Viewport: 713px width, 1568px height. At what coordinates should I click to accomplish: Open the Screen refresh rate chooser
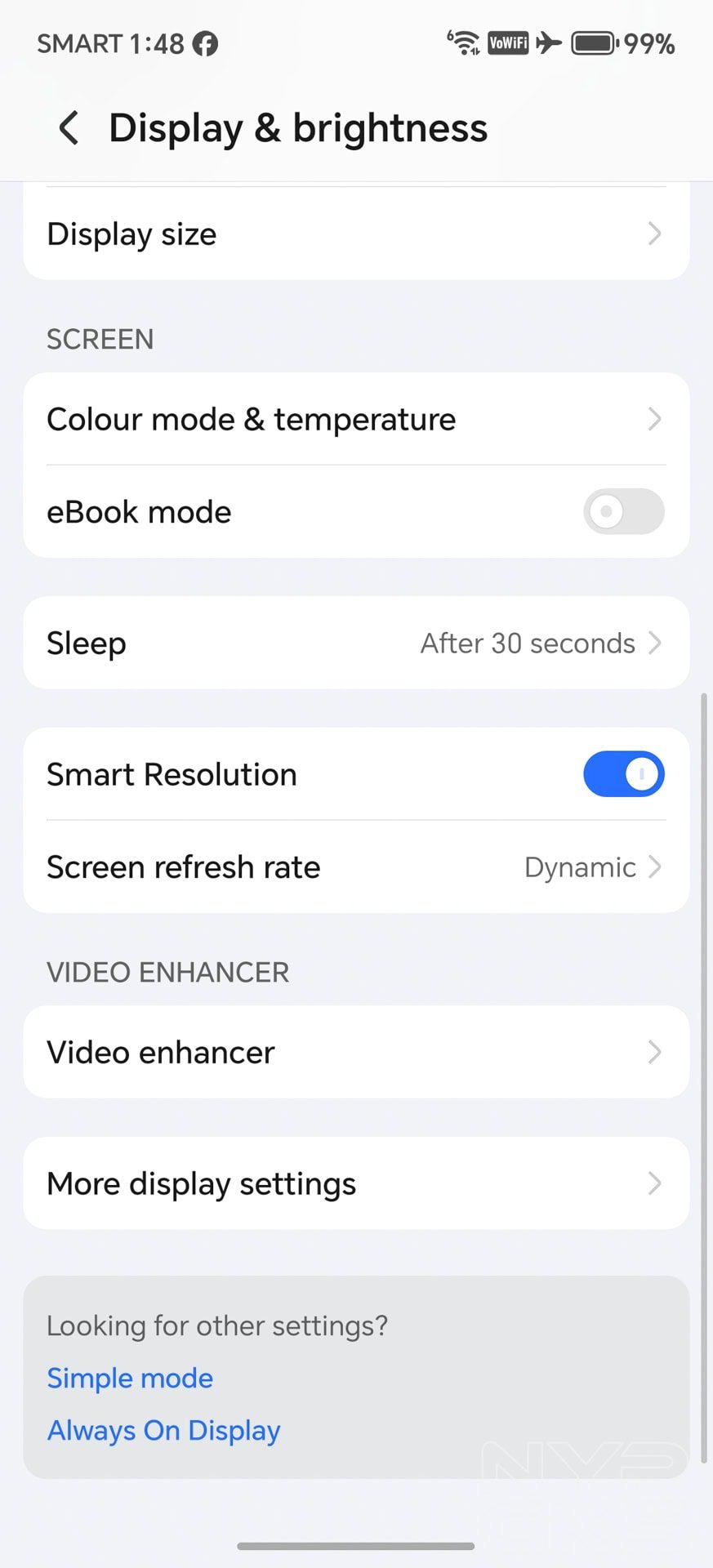tap(356, 867)
